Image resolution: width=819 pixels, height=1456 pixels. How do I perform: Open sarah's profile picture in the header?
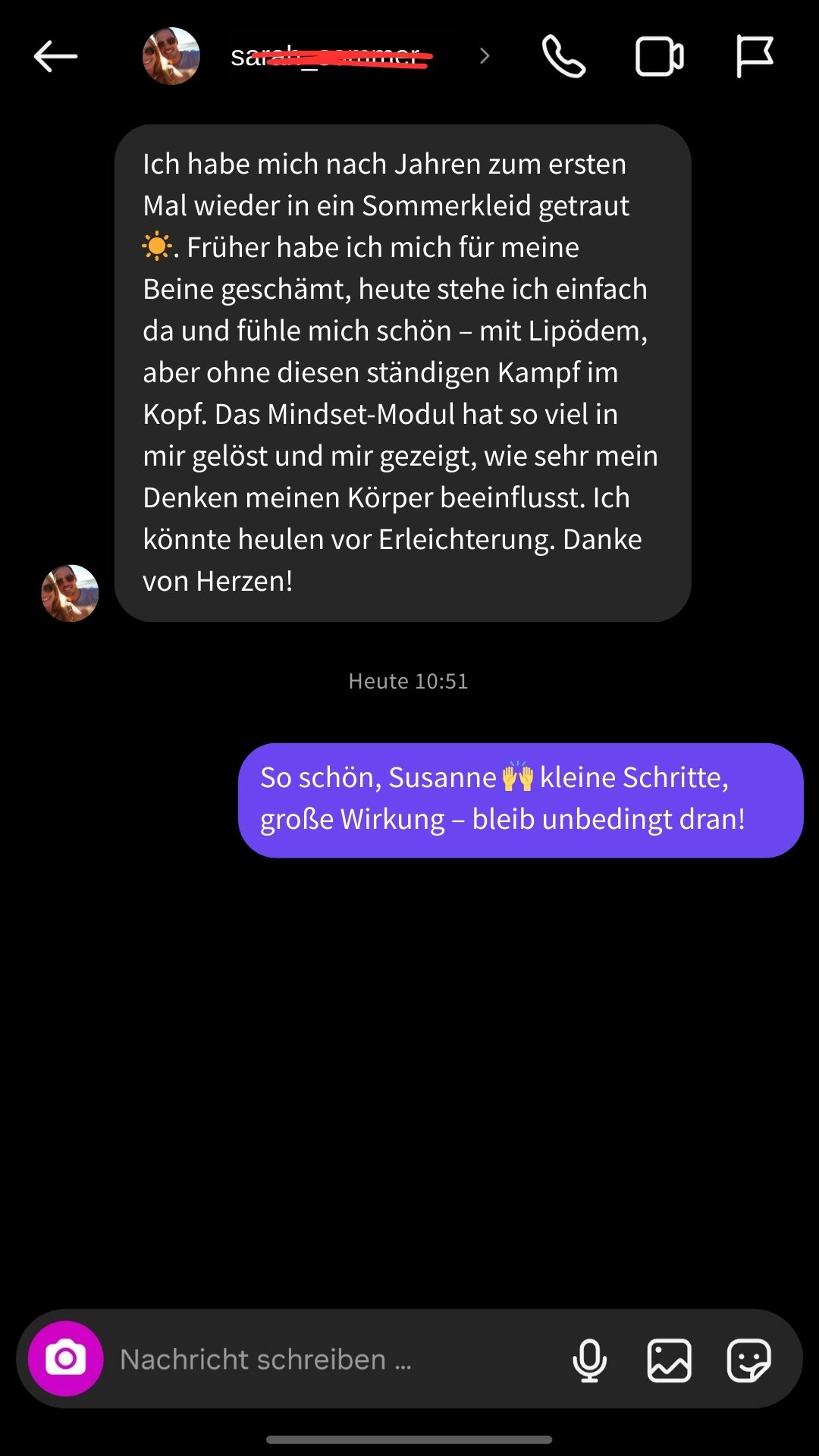click(x=171, y=55)
